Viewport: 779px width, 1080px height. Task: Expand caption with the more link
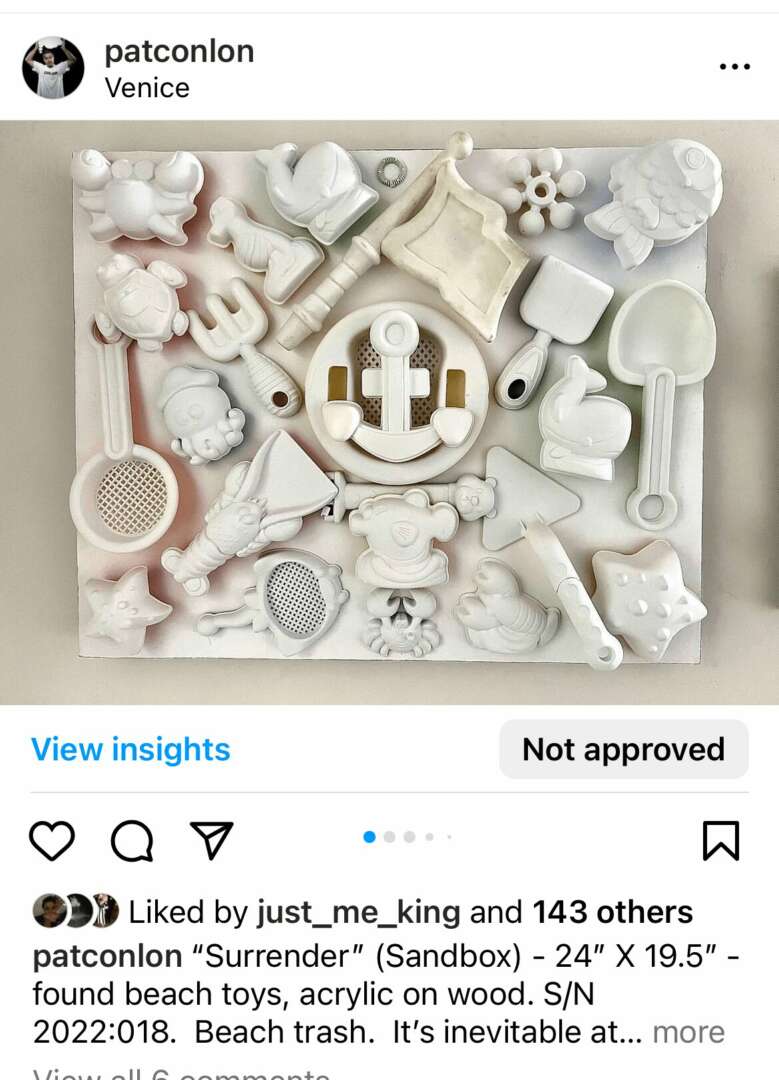[688, 1032]
